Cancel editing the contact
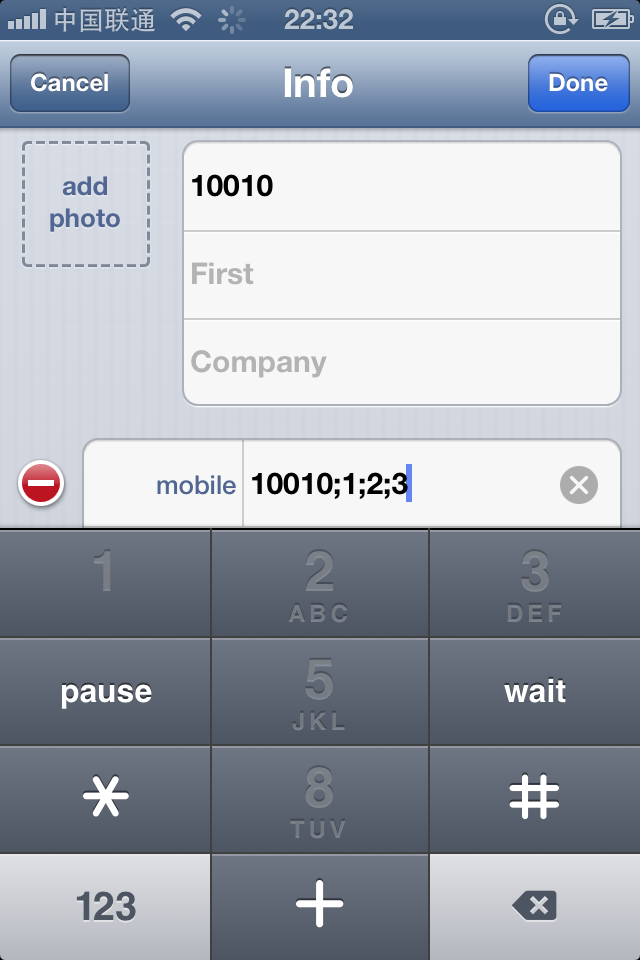The width and height of the screenshot is (640, 960). [x=69, y=83]
